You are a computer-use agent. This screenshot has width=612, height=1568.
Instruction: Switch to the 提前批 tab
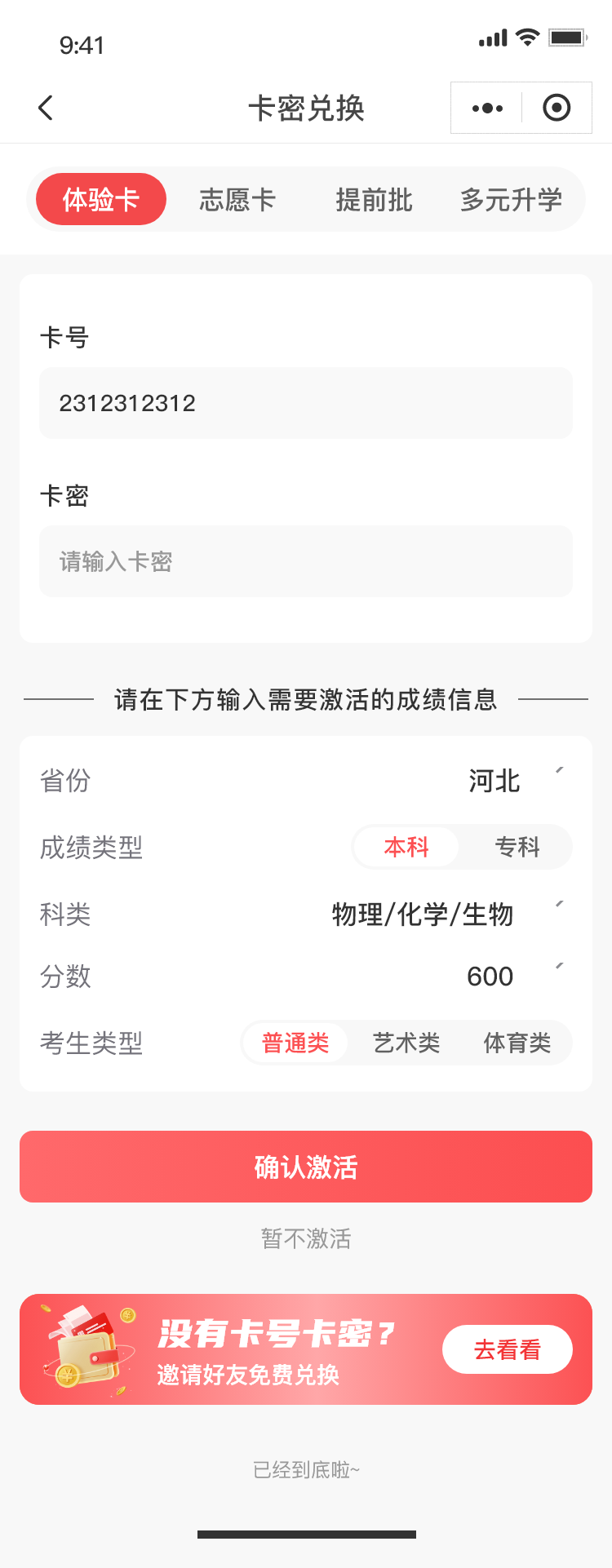click(374, 200)
